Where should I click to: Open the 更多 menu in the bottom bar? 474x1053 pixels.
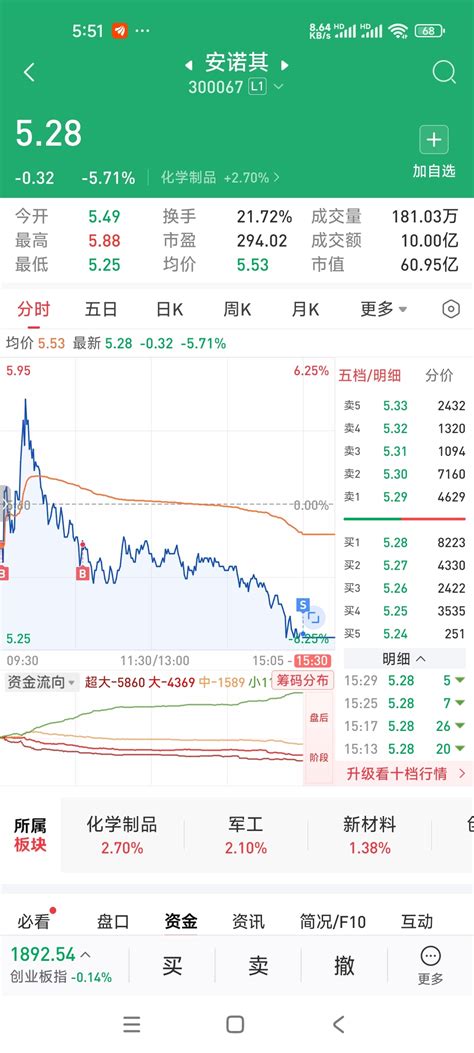(x=430, y=965)
